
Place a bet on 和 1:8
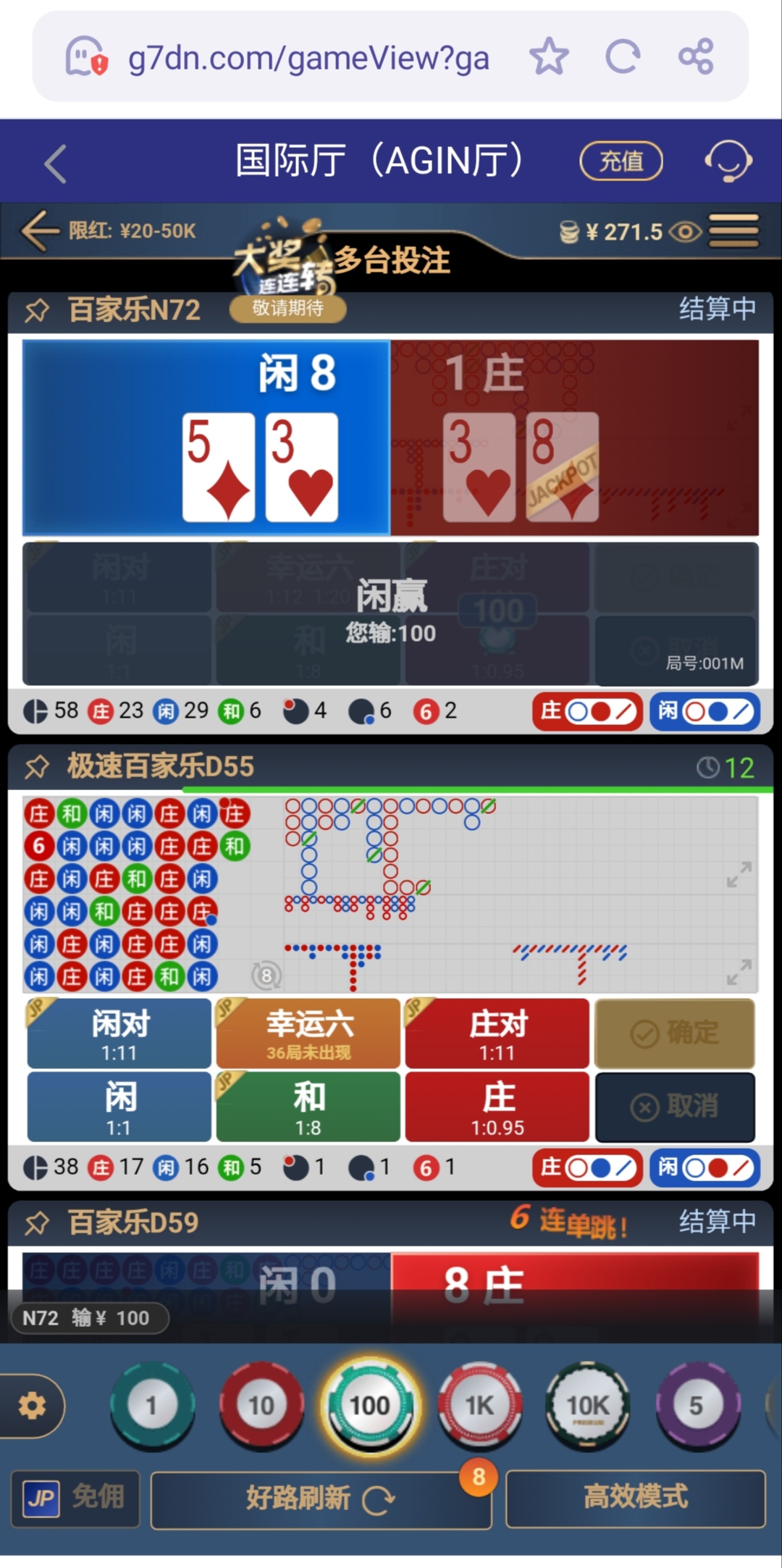click(x=308, y=1107)
